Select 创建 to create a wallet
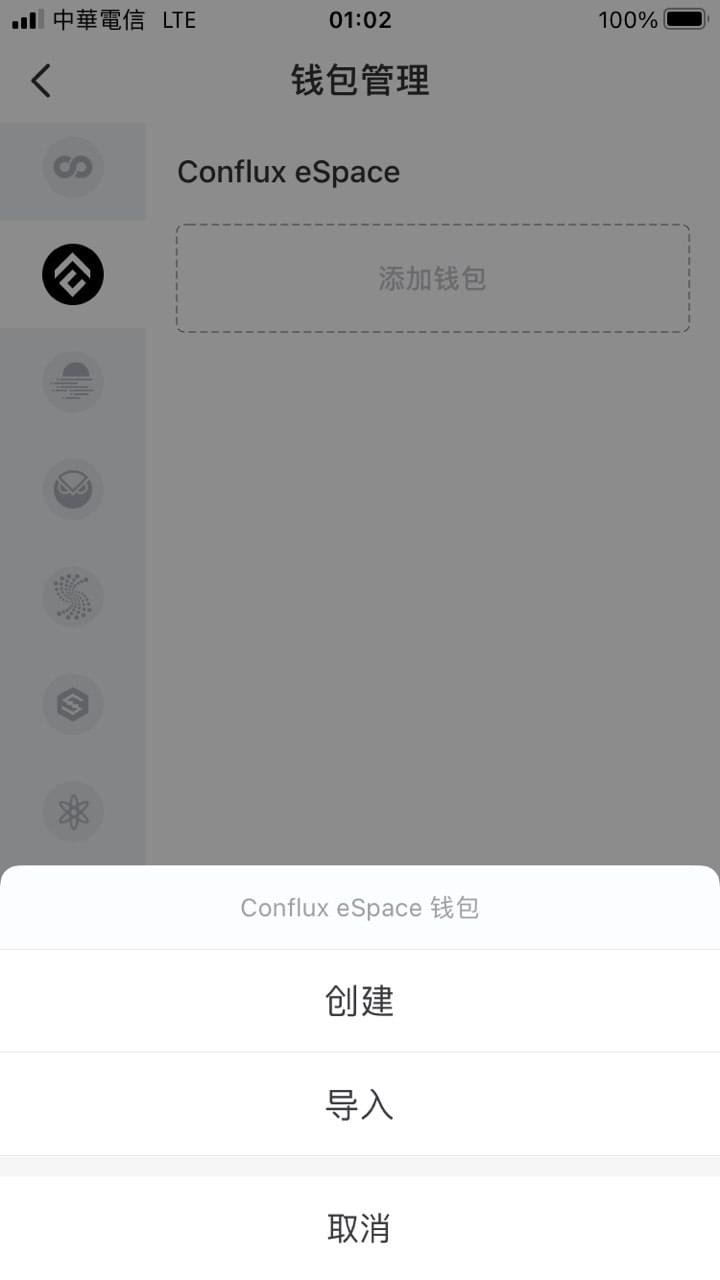Image resolution: width=720 pixels, height=1280 pixels. pyautogui.click(x=360, y=1001)
